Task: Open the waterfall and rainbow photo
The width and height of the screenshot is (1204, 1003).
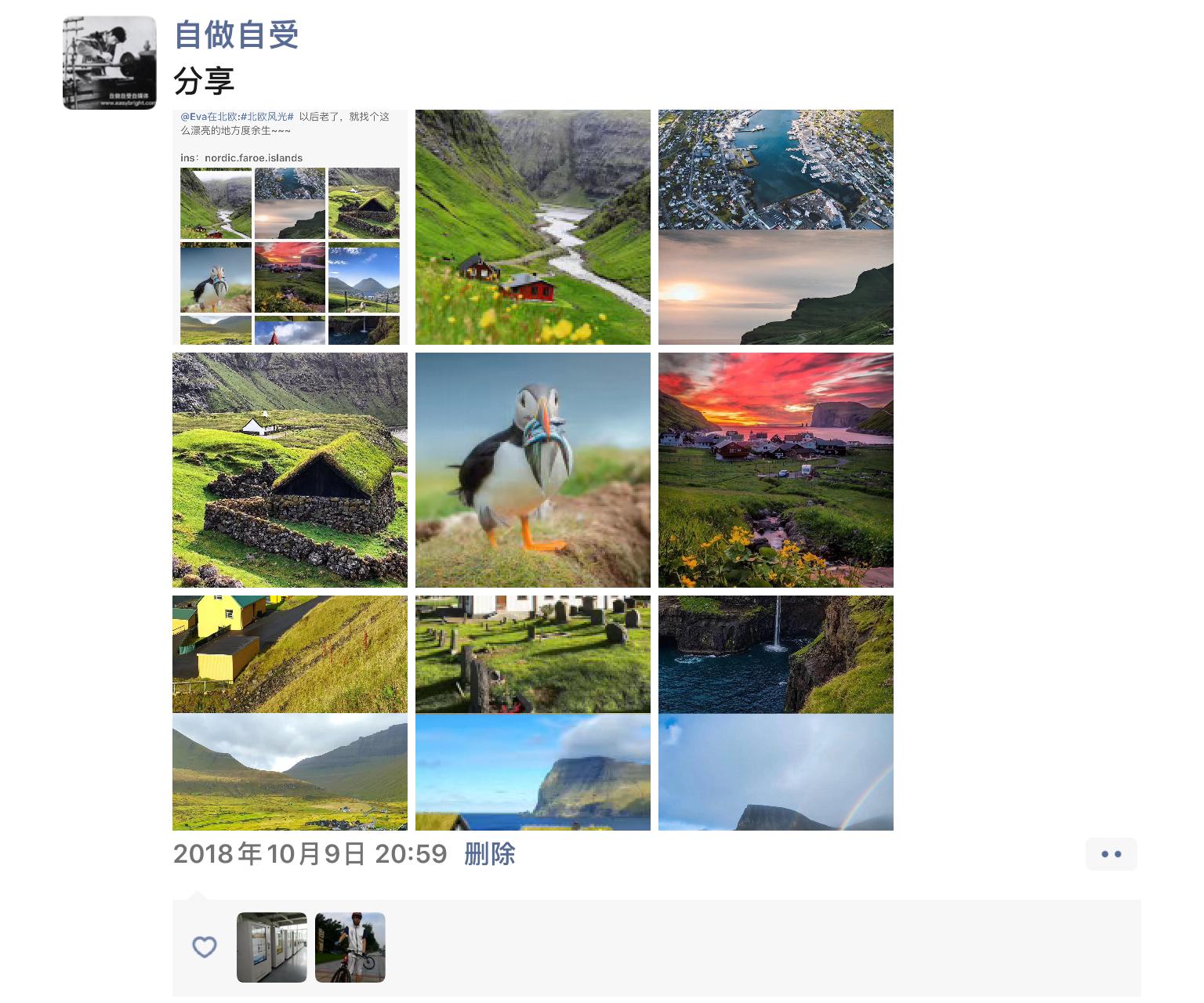Action: (776, 713)
